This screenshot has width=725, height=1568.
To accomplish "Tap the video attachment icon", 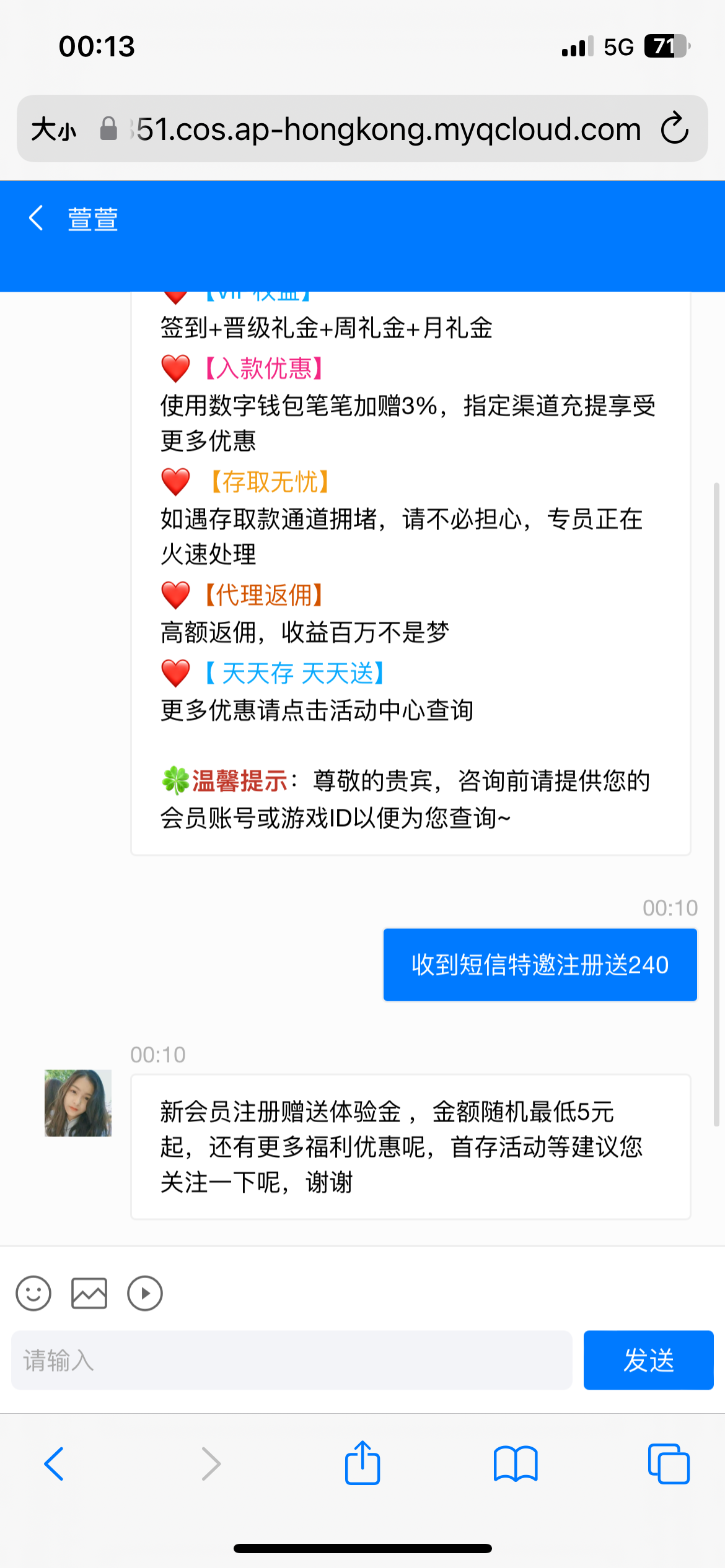I will pos(145,1293).
